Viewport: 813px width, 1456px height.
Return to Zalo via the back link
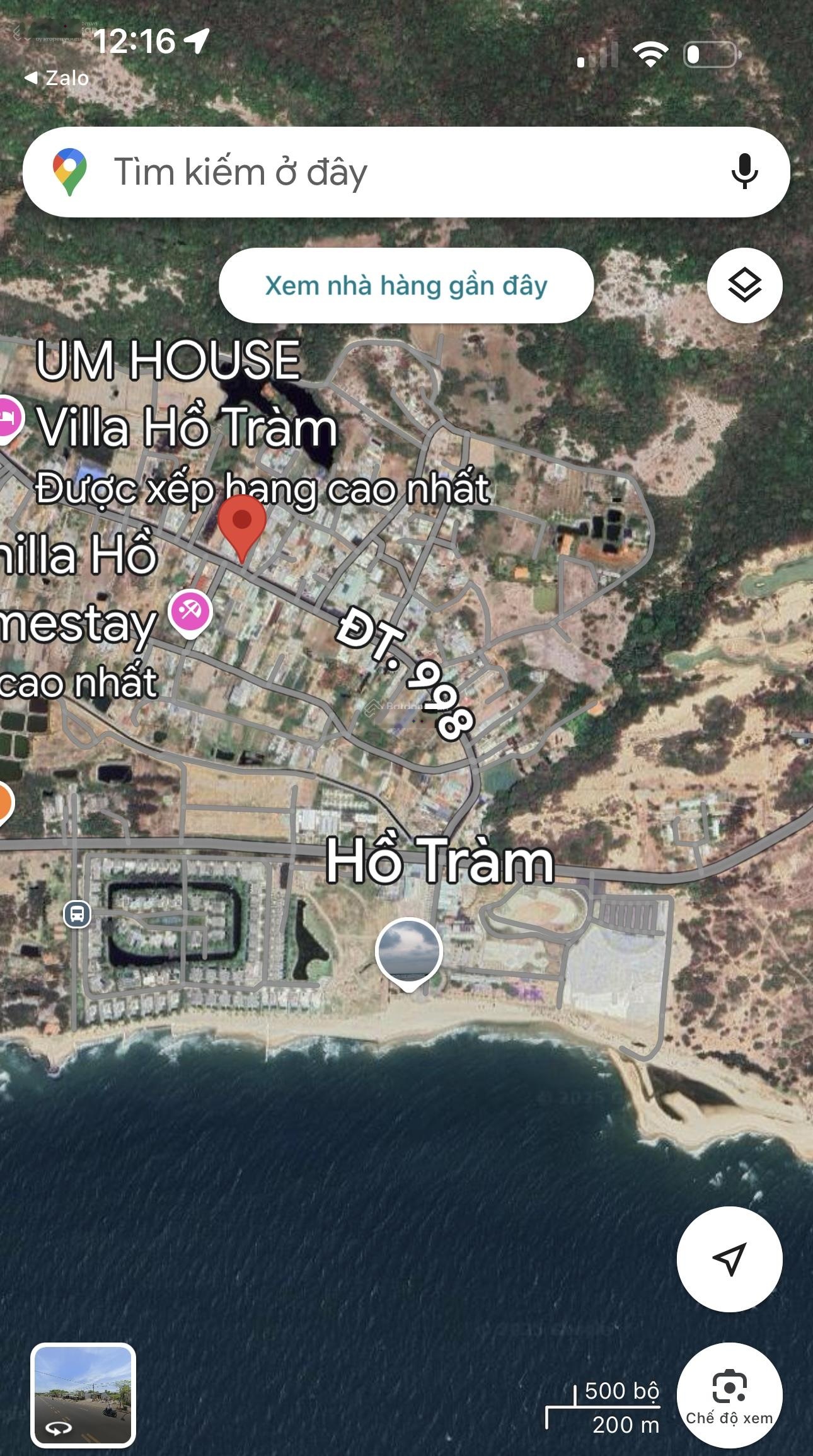pos(57,78)
